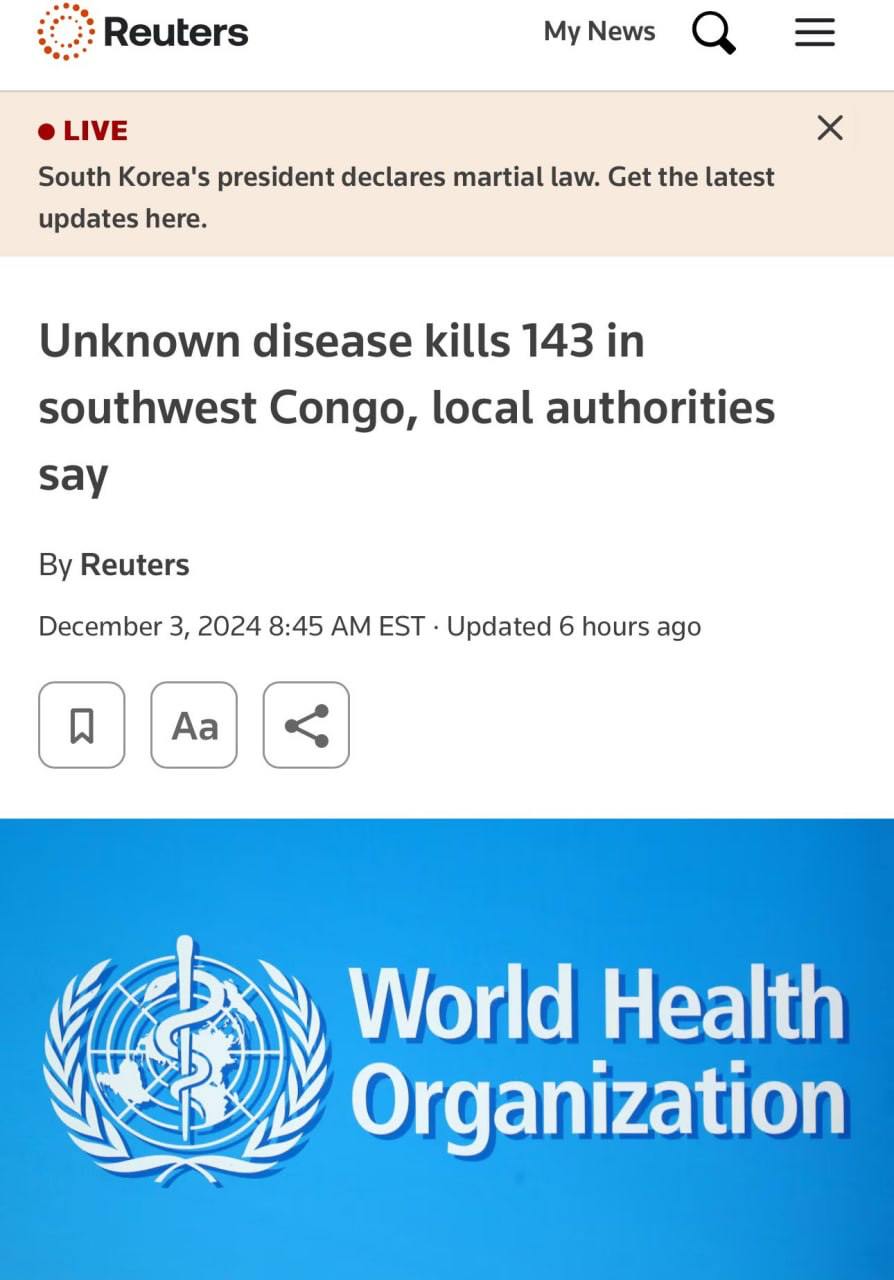Screen dimensions: 894x1280
Task: Go to the Reuters home logo
Action: pyautogui.click(x=142, y=32)
